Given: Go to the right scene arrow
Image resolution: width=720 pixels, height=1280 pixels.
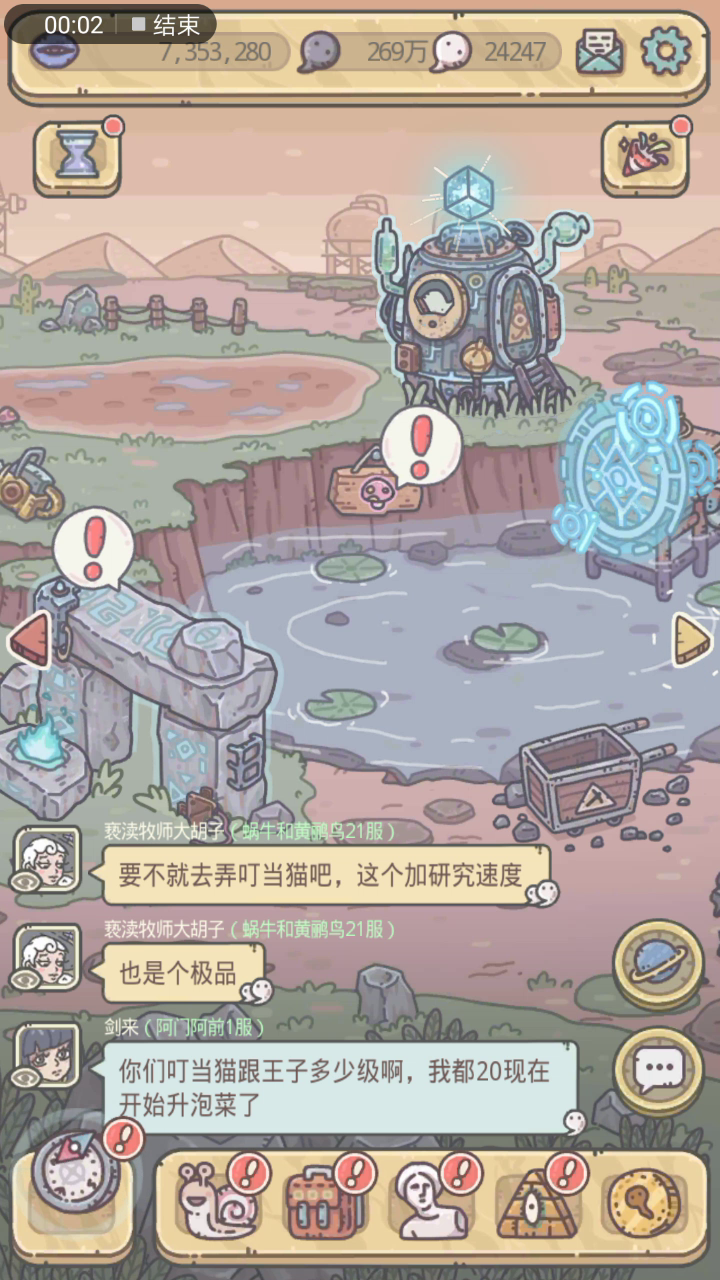Looking at the screenshot, I should 691,639.
